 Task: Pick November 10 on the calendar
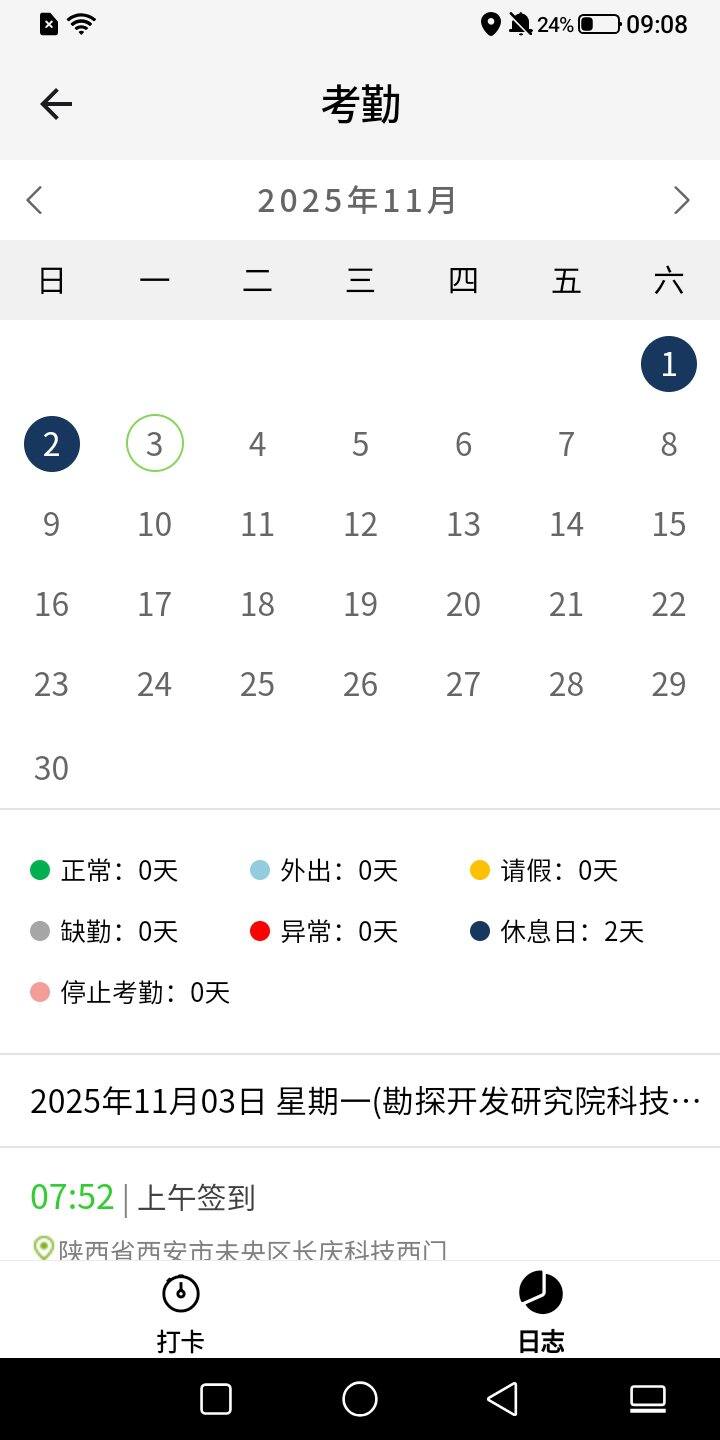pyautogui.click(x=155, y=524)
